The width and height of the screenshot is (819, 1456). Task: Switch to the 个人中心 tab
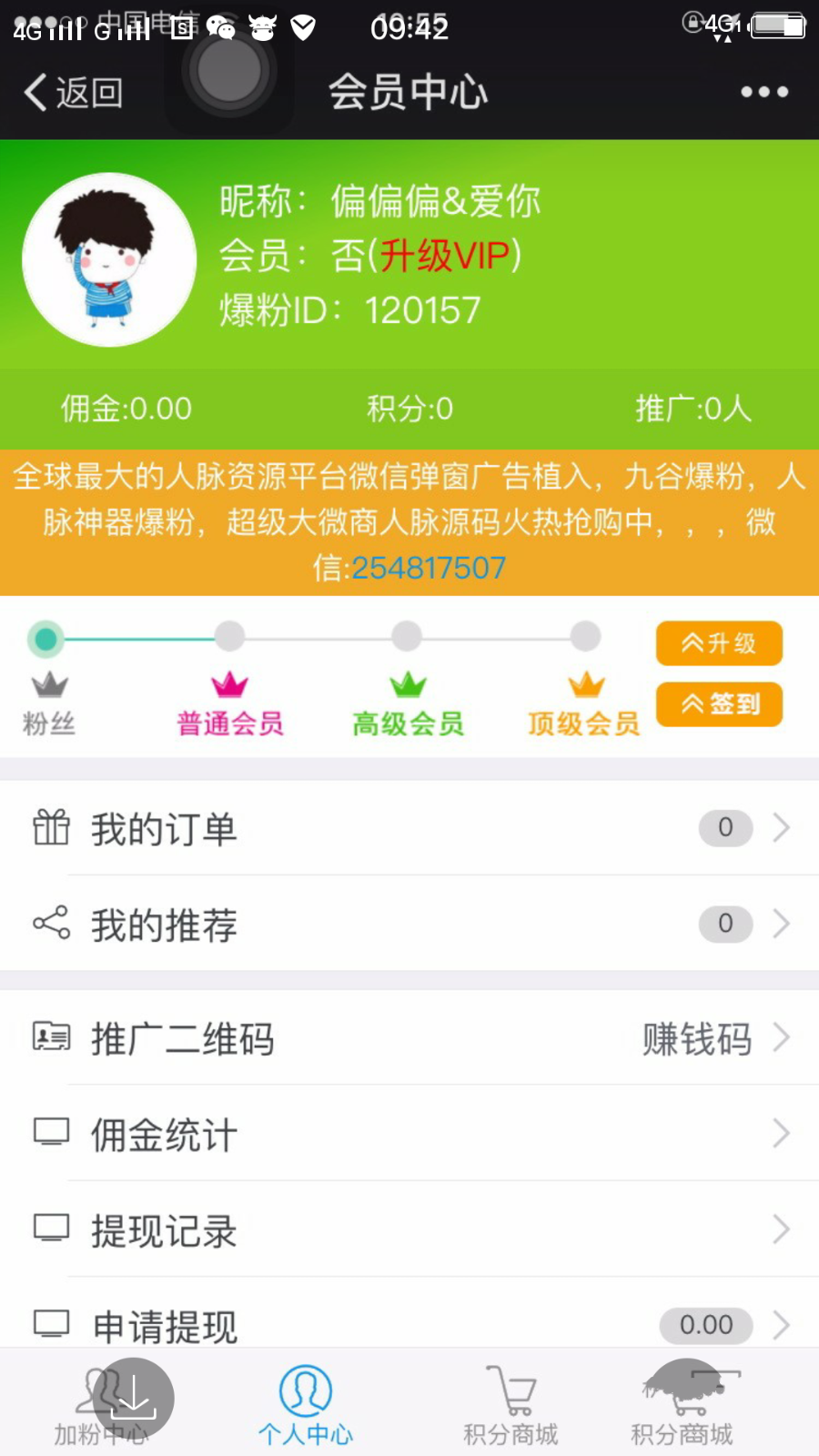[305, 1401]
